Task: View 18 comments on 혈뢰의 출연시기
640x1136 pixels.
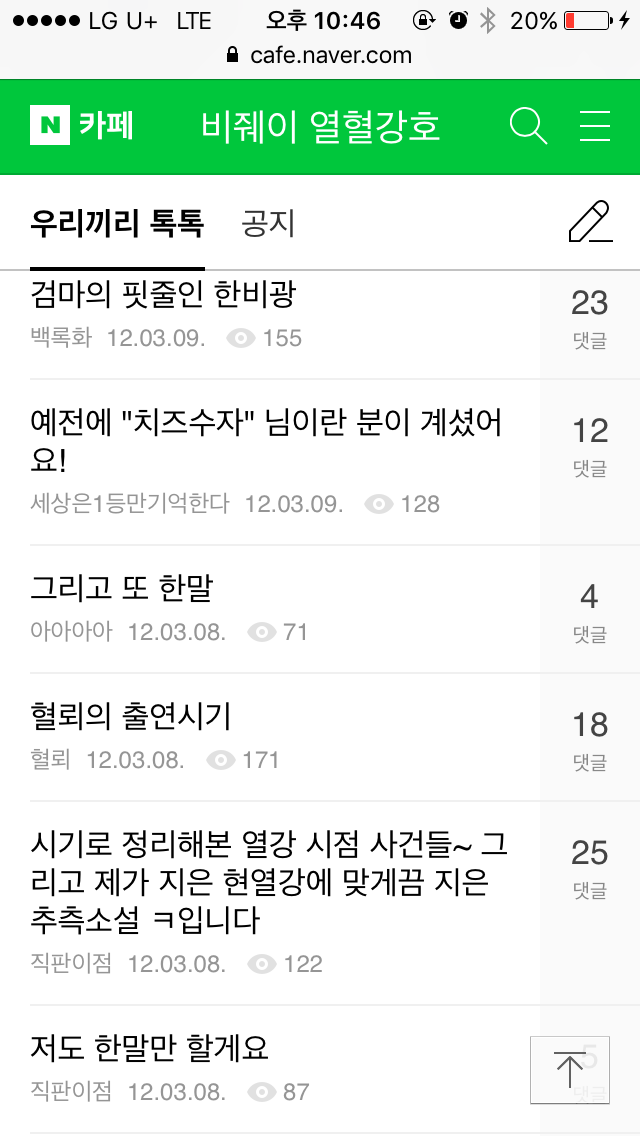Action: click(590, 739)
